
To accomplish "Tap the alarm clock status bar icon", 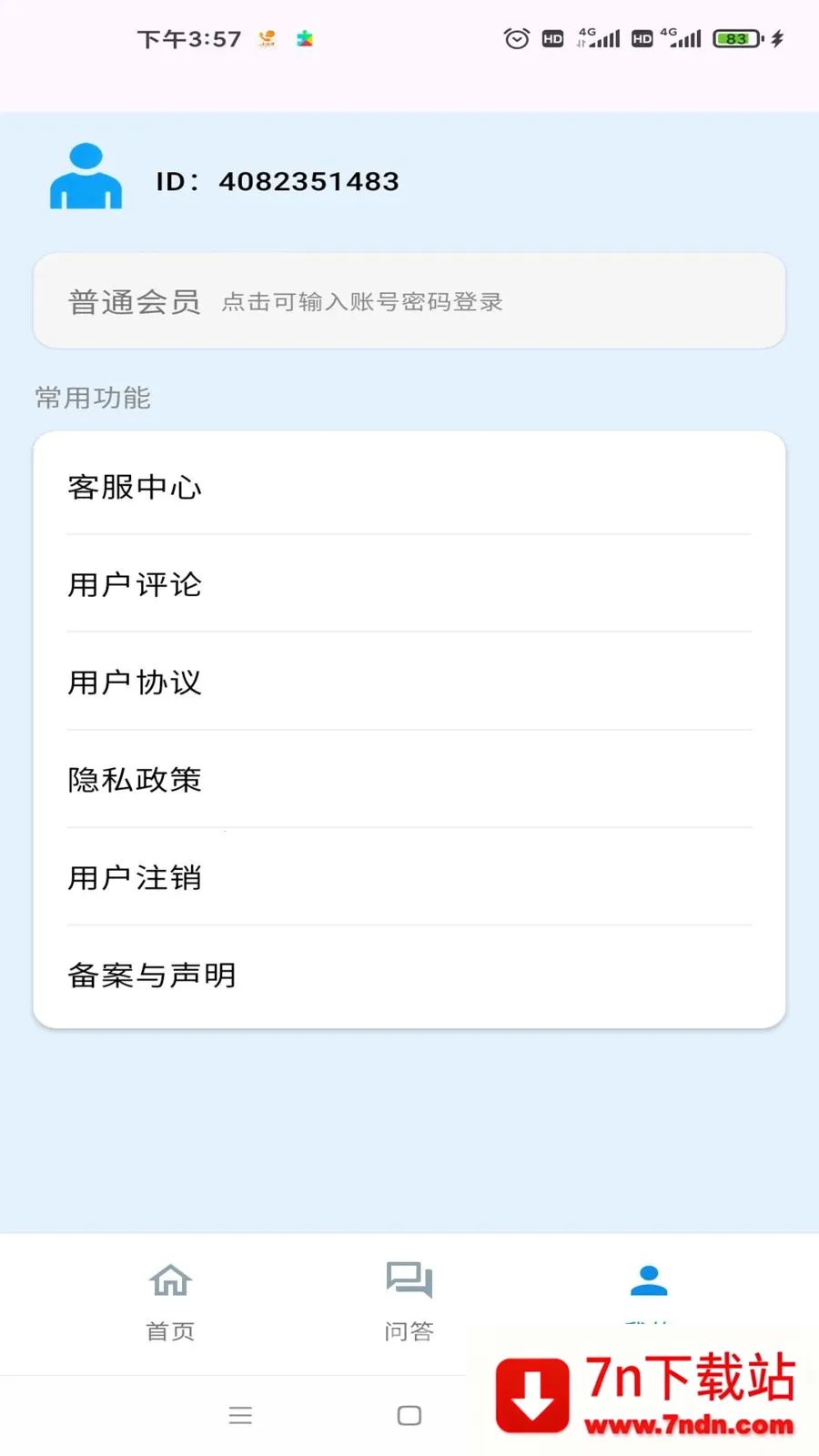I will point(515,38).
